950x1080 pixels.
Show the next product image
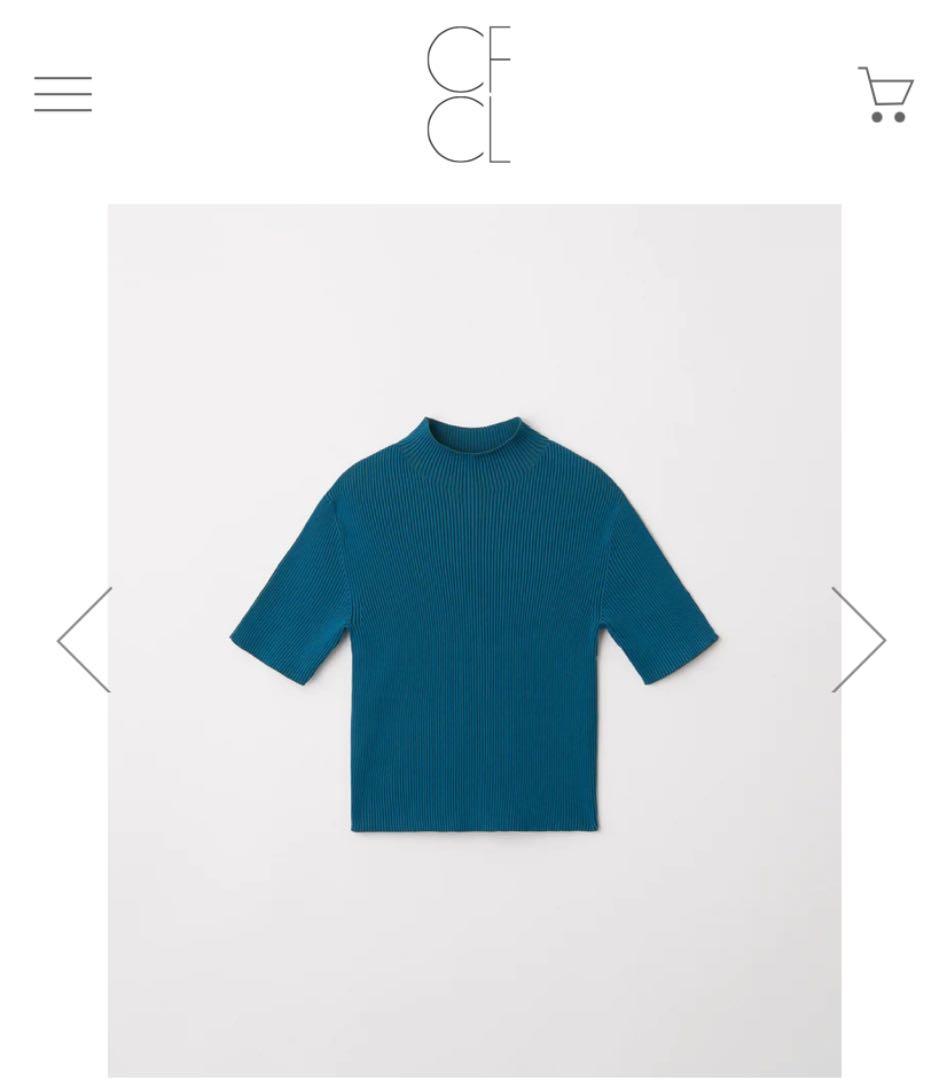(x=859, y=640)
